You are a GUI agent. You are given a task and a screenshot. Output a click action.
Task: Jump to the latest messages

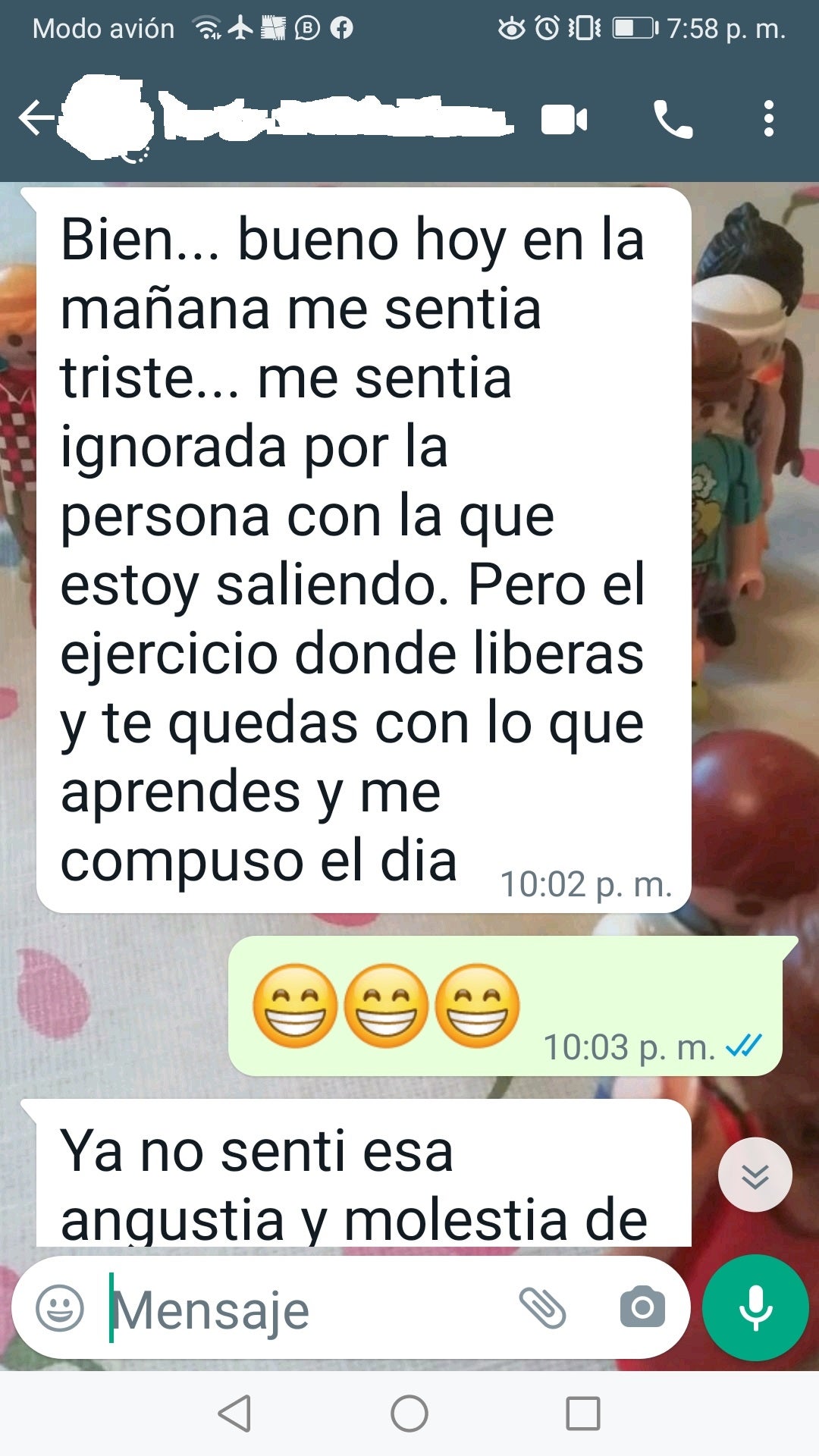755,1175
